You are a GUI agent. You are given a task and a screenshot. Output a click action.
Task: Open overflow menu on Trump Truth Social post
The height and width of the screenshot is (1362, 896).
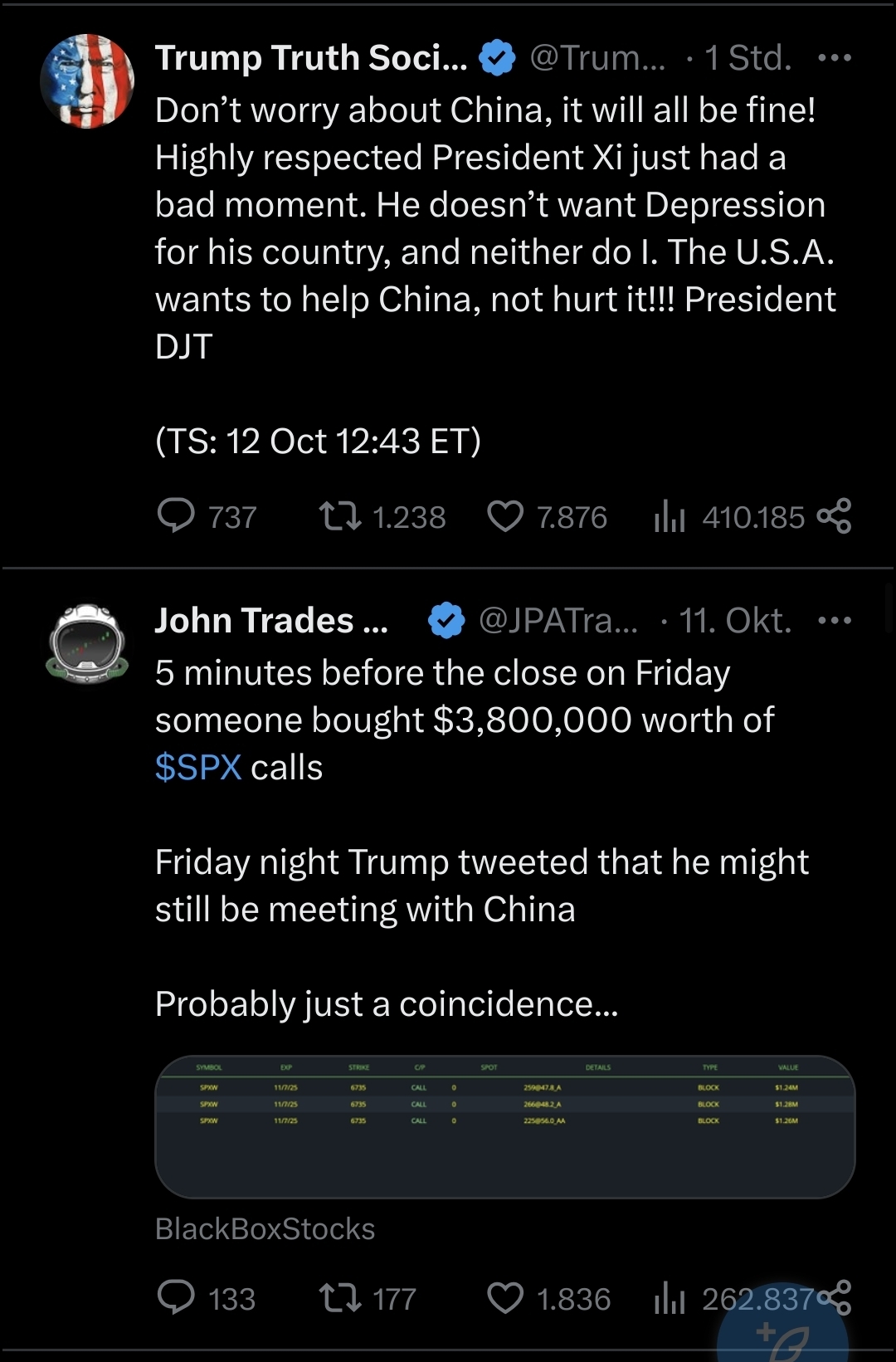coord(834,58)
